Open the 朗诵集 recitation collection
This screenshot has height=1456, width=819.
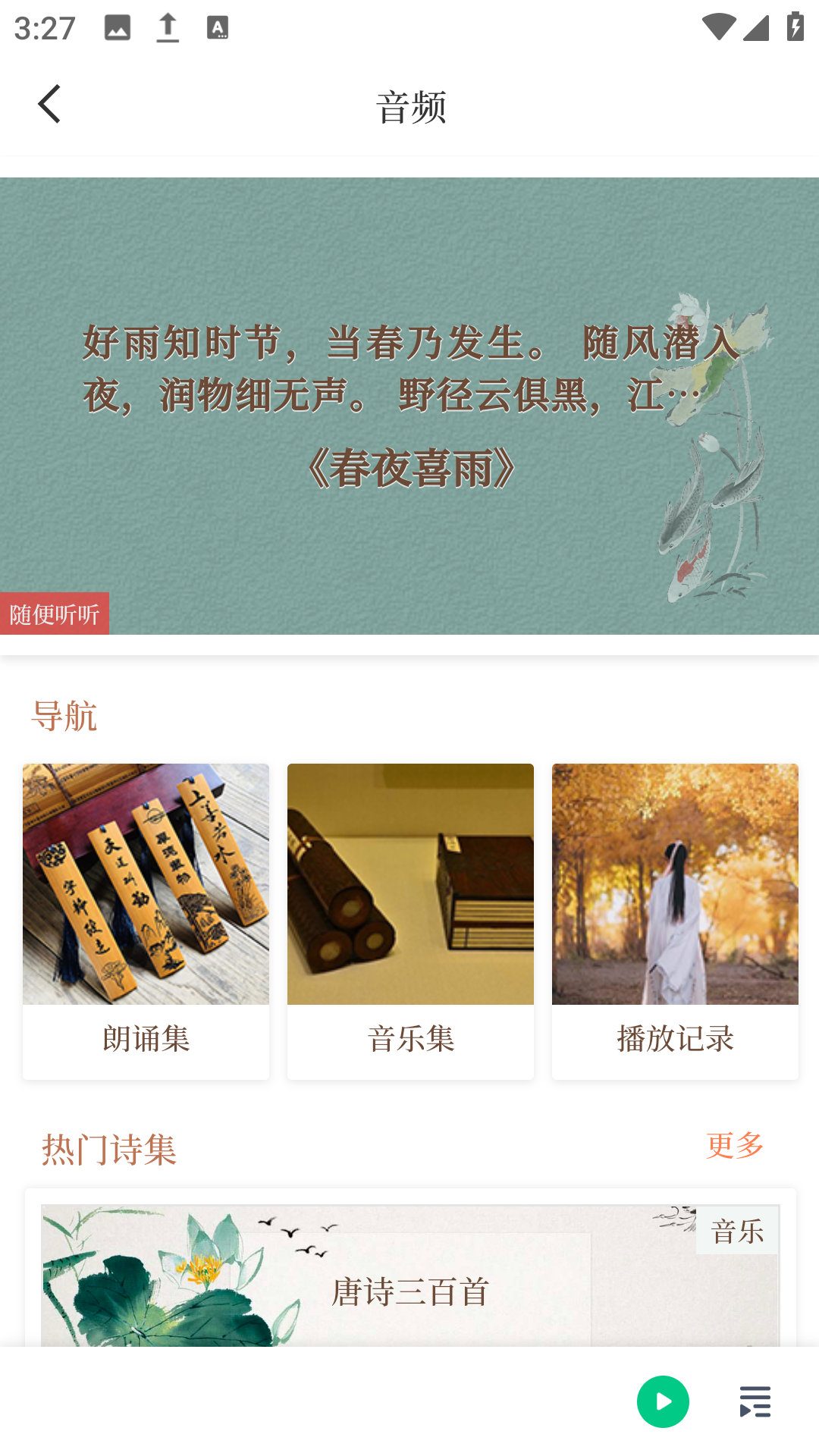(146, 921)
